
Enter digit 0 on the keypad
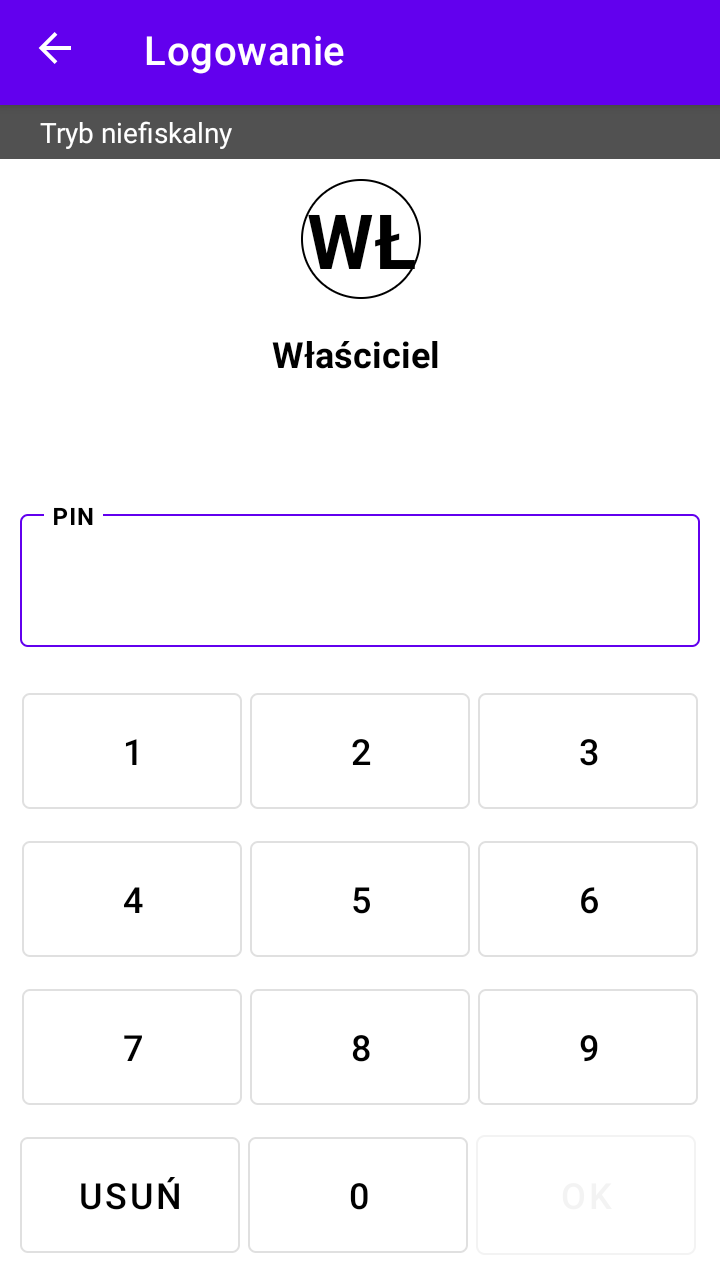[x=358, y=1195]
